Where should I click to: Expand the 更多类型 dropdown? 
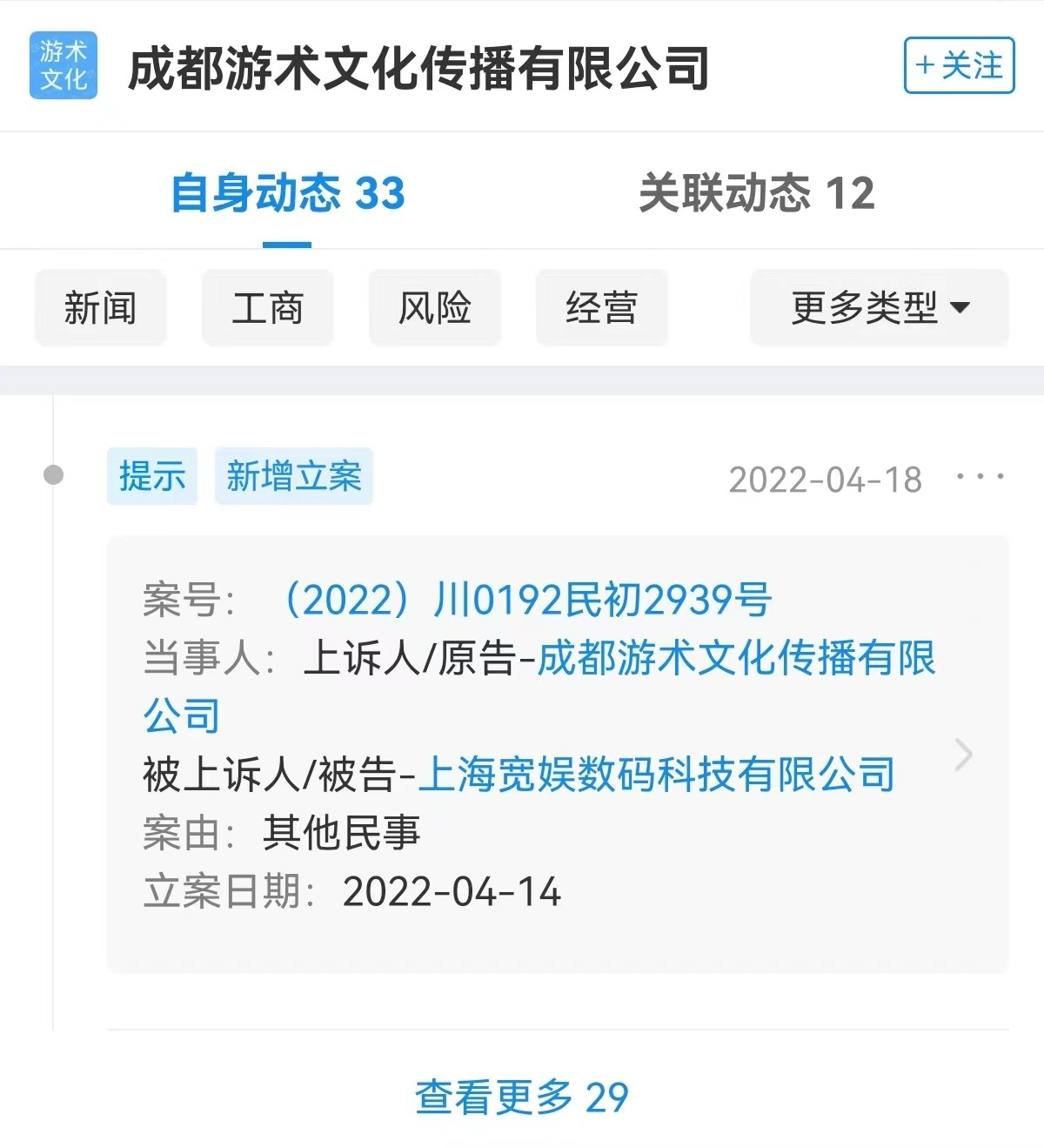coord(879,308)
